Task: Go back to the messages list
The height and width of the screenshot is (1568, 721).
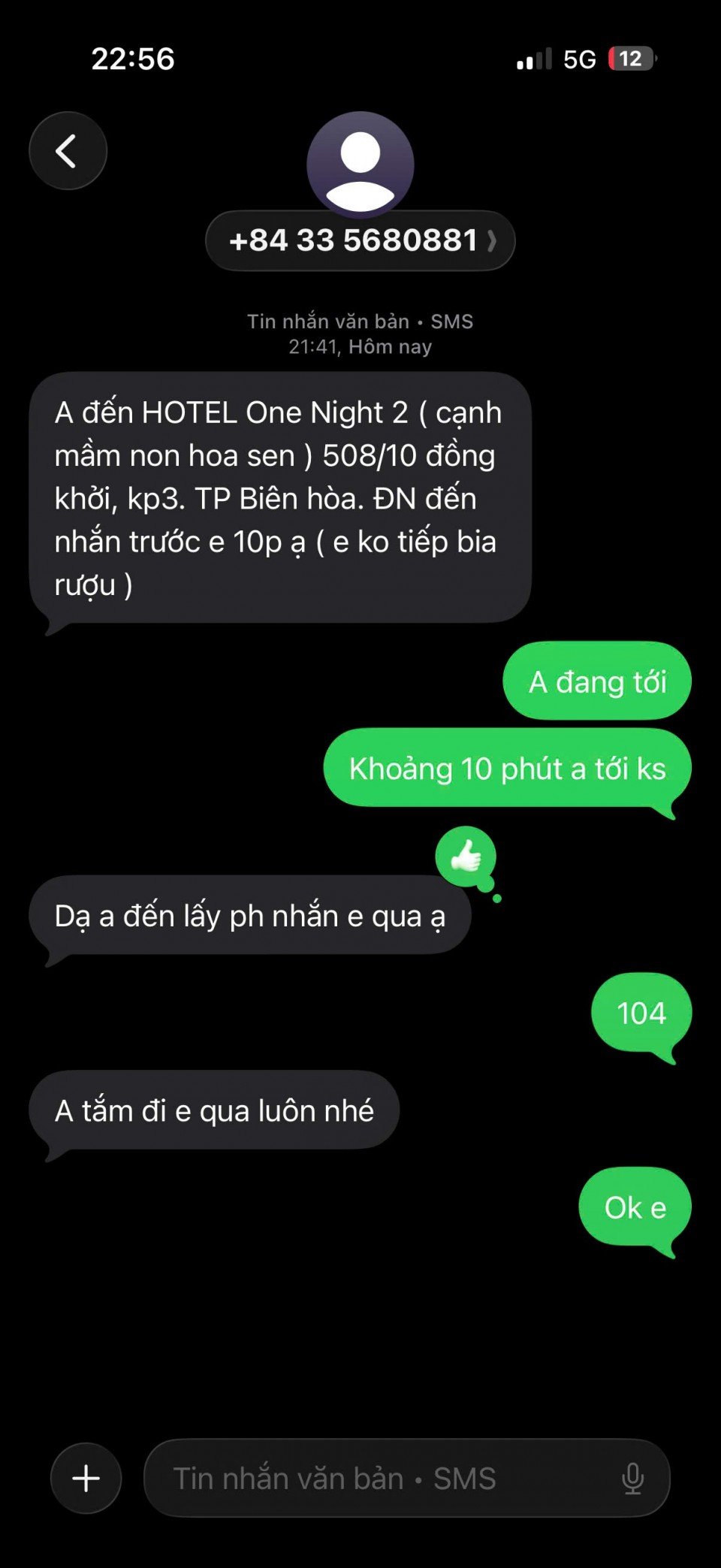Action: [x=68, y=151]
